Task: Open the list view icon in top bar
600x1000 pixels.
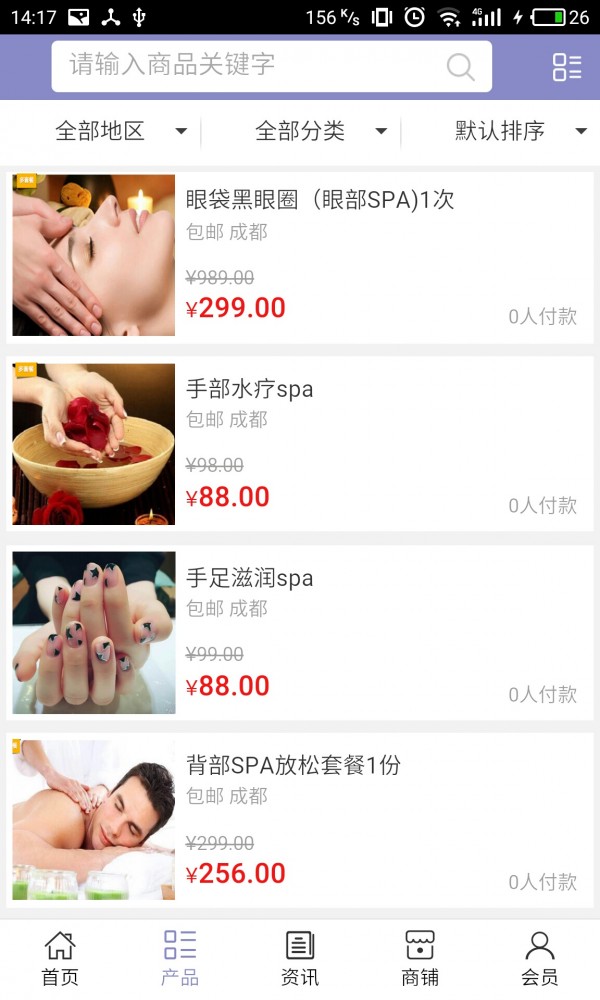Action: (x=567, y=67)
